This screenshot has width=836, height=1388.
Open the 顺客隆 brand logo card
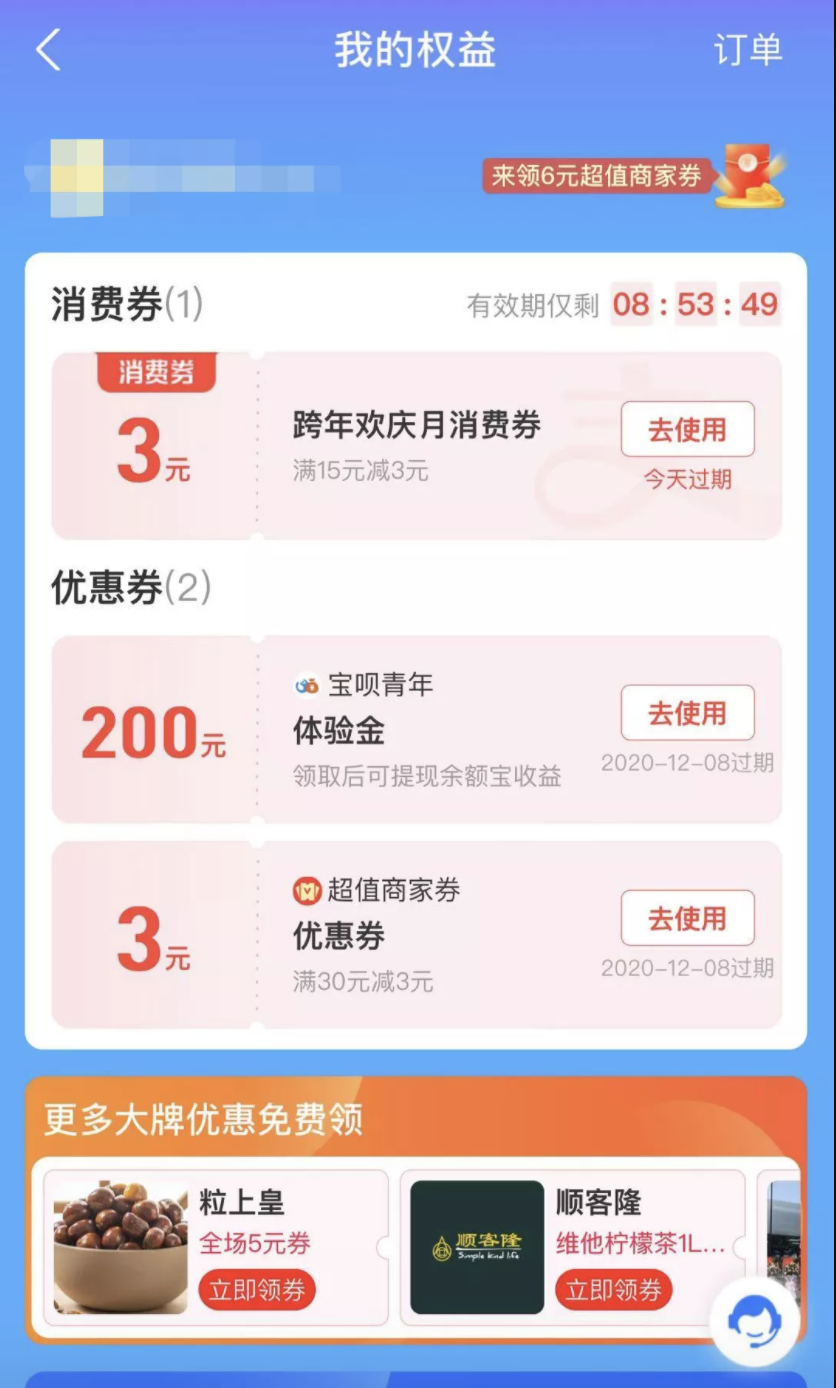[x=477, y=1248]
